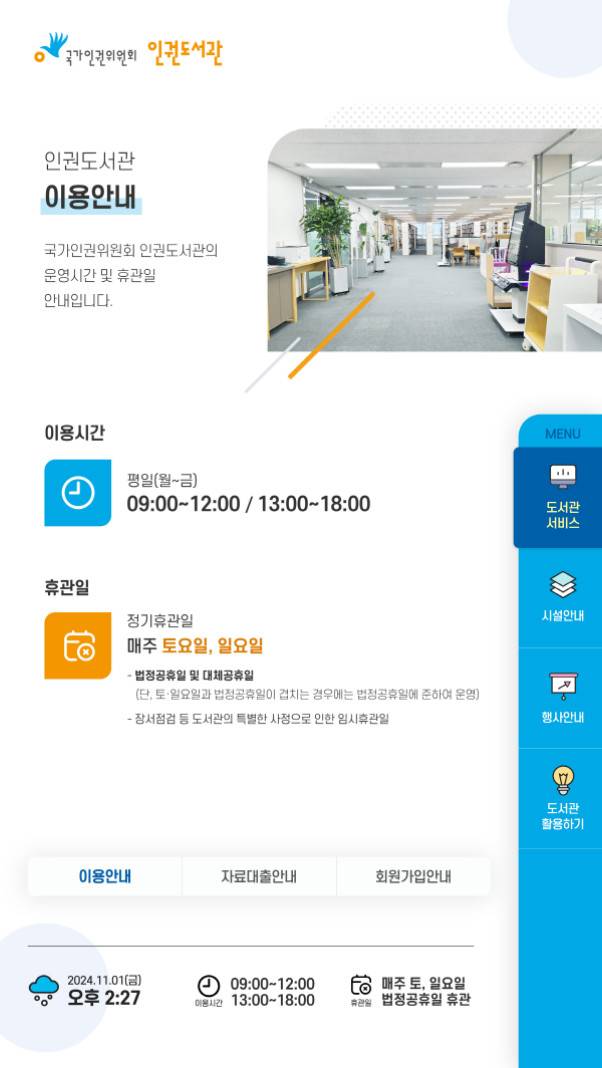Go to 행사안내 in side menu

pos(562,699)
